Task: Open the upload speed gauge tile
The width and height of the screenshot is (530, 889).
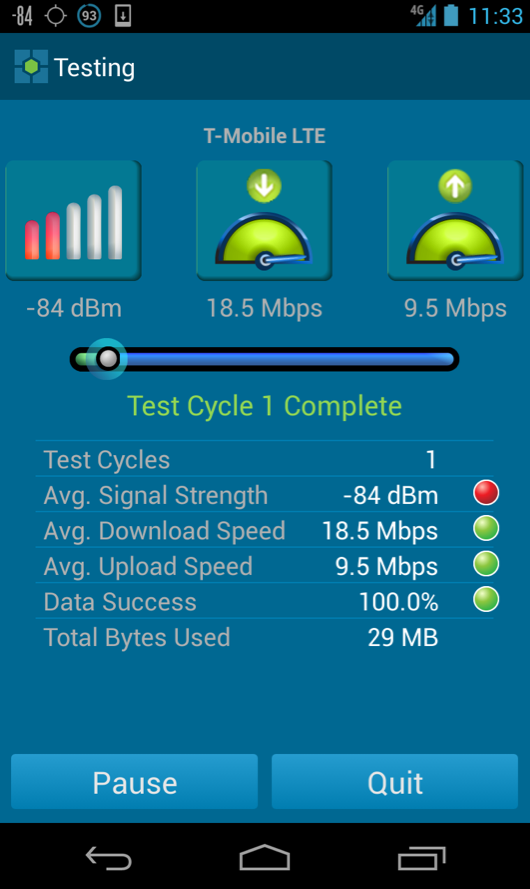Action: tap(455, 221)
